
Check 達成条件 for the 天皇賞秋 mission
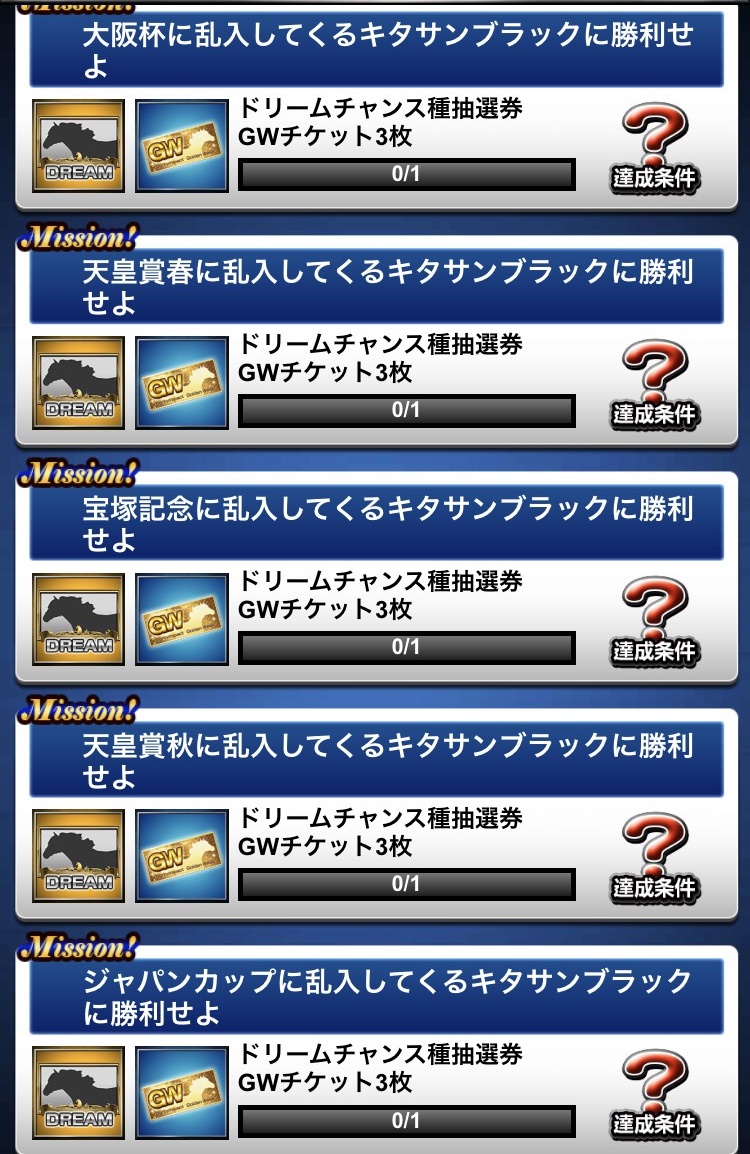point(655,858)
